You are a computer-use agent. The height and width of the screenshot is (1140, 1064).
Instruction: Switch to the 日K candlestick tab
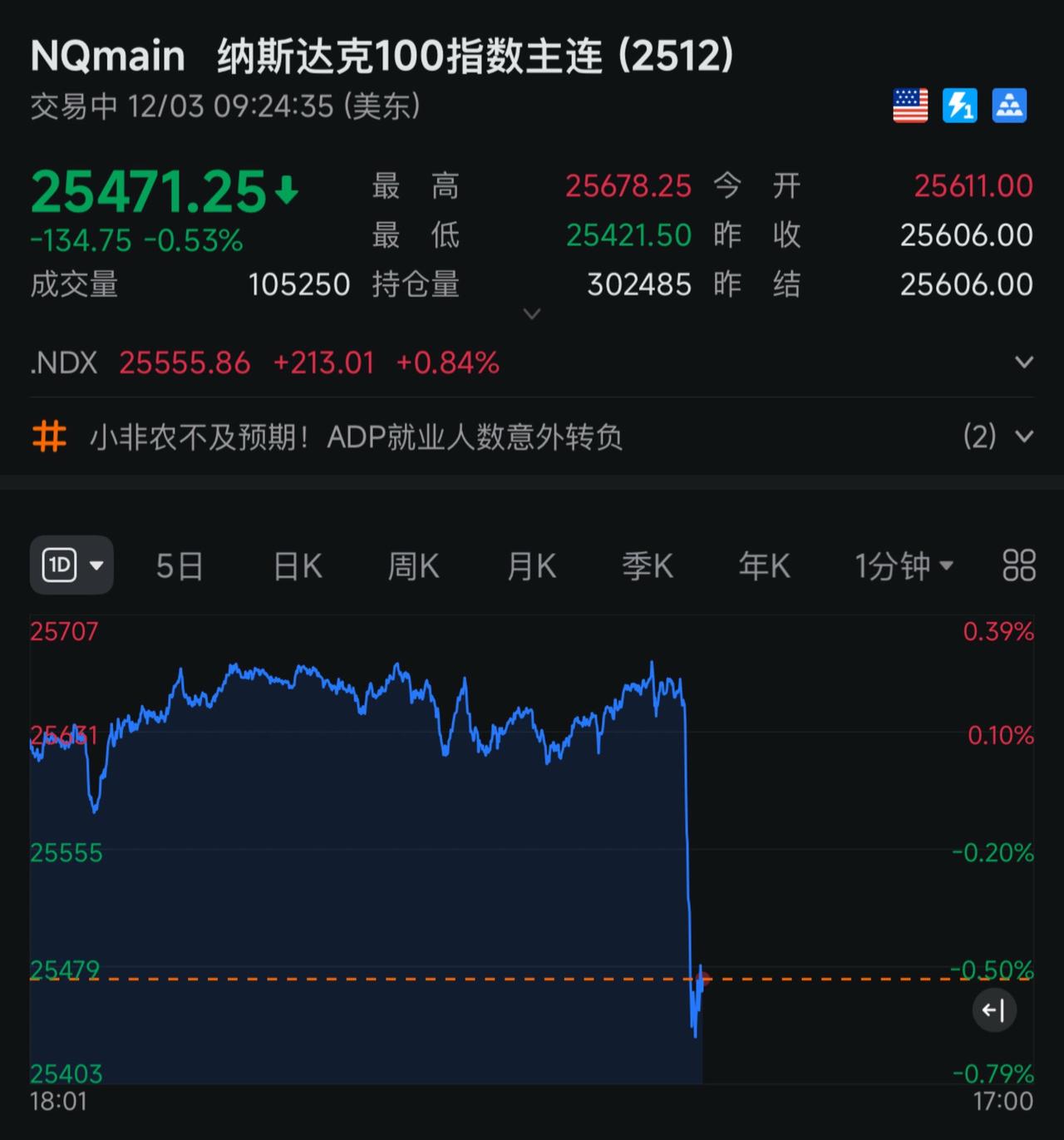point(296,565)
